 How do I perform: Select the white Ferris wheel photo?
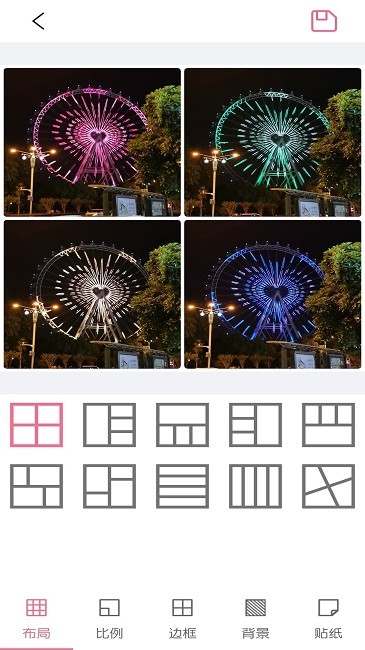92,294
